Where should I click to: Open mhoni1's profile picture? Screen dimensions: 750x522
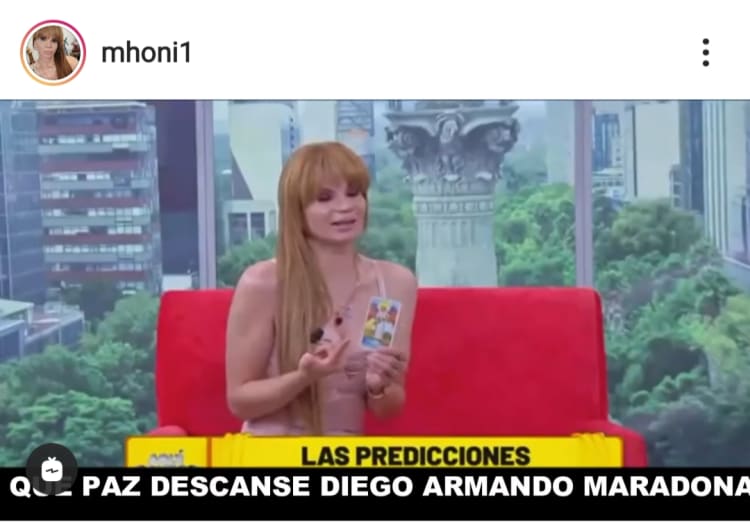53,52
